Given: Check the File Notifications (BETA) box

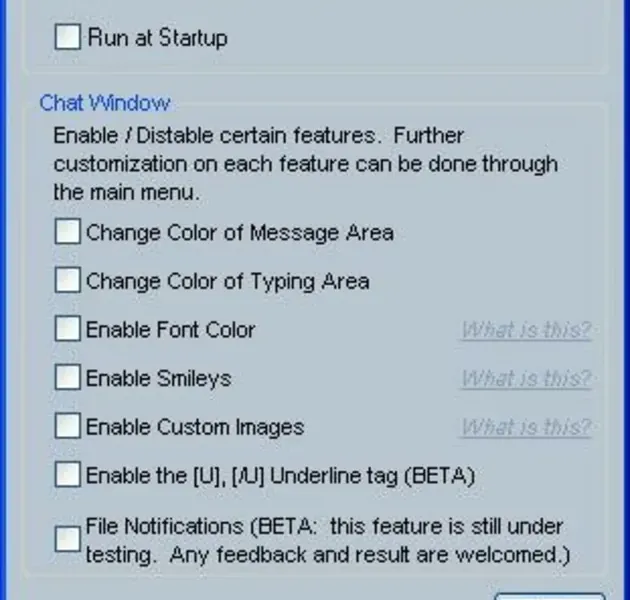Looking at the screenshot, I should pos(67,539).
